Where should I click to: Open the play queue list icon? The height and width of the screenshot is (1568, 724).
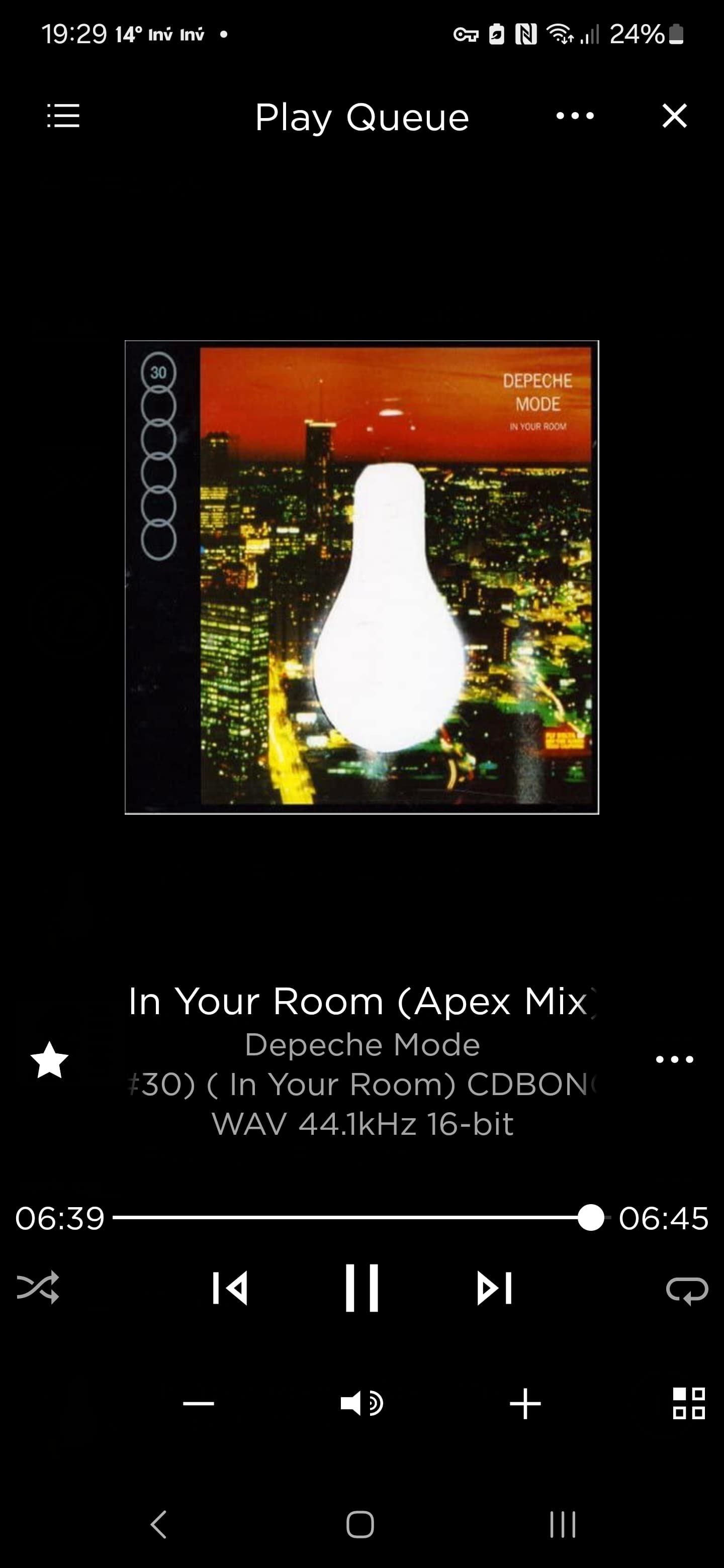coord(63,116)
